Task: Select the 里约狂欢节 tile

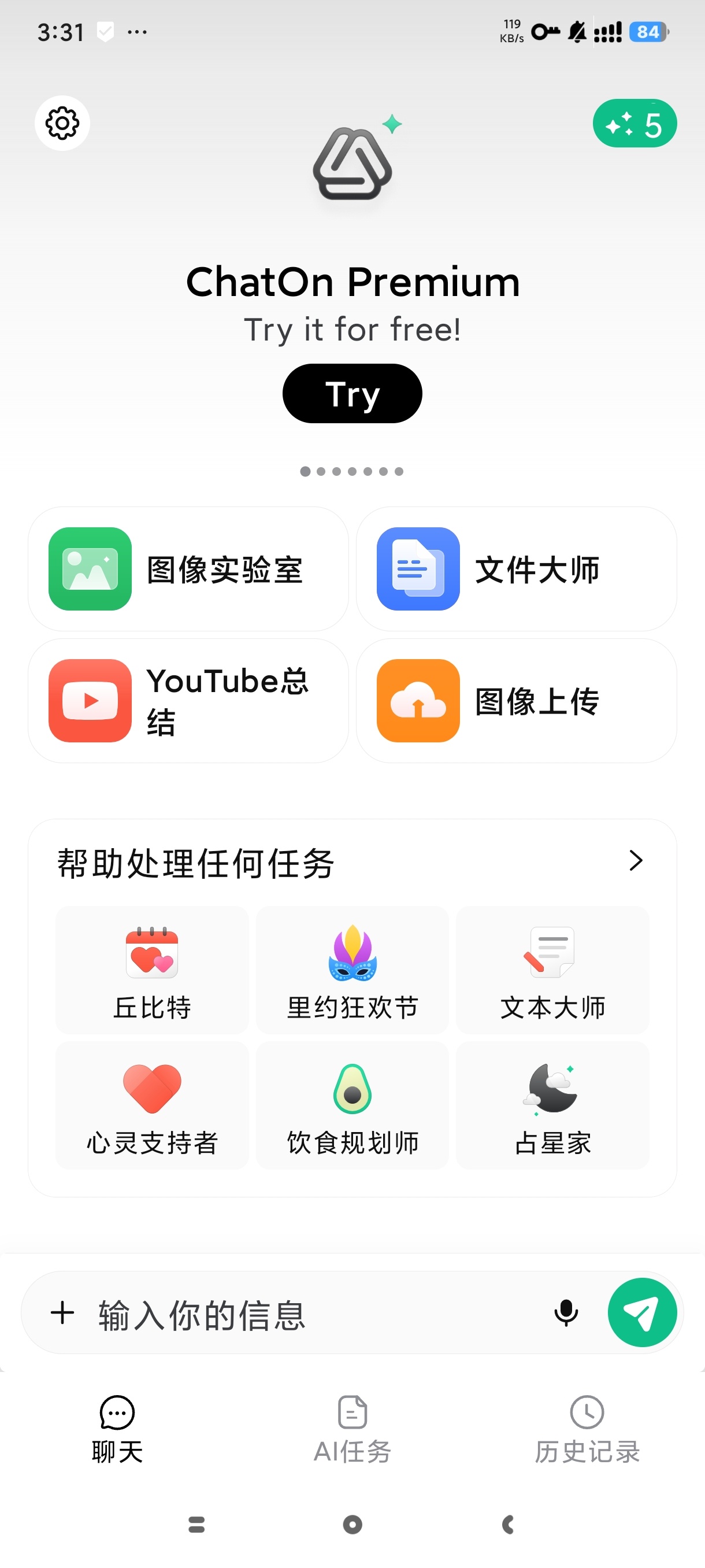Action: point(352,970)
